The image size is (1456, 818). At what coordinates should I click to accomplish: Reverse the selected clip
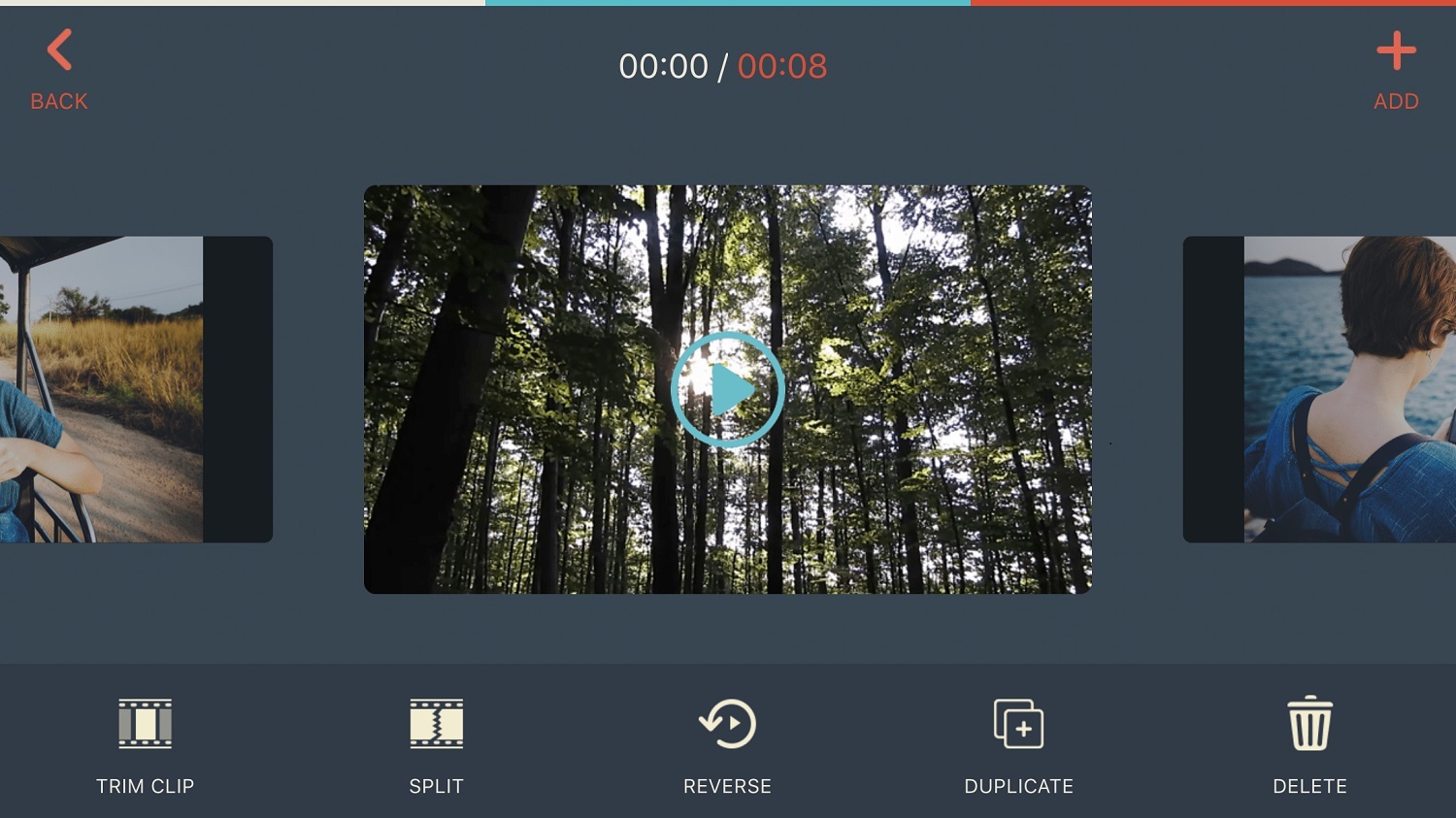pyautogui.click(x=728, y=743)
